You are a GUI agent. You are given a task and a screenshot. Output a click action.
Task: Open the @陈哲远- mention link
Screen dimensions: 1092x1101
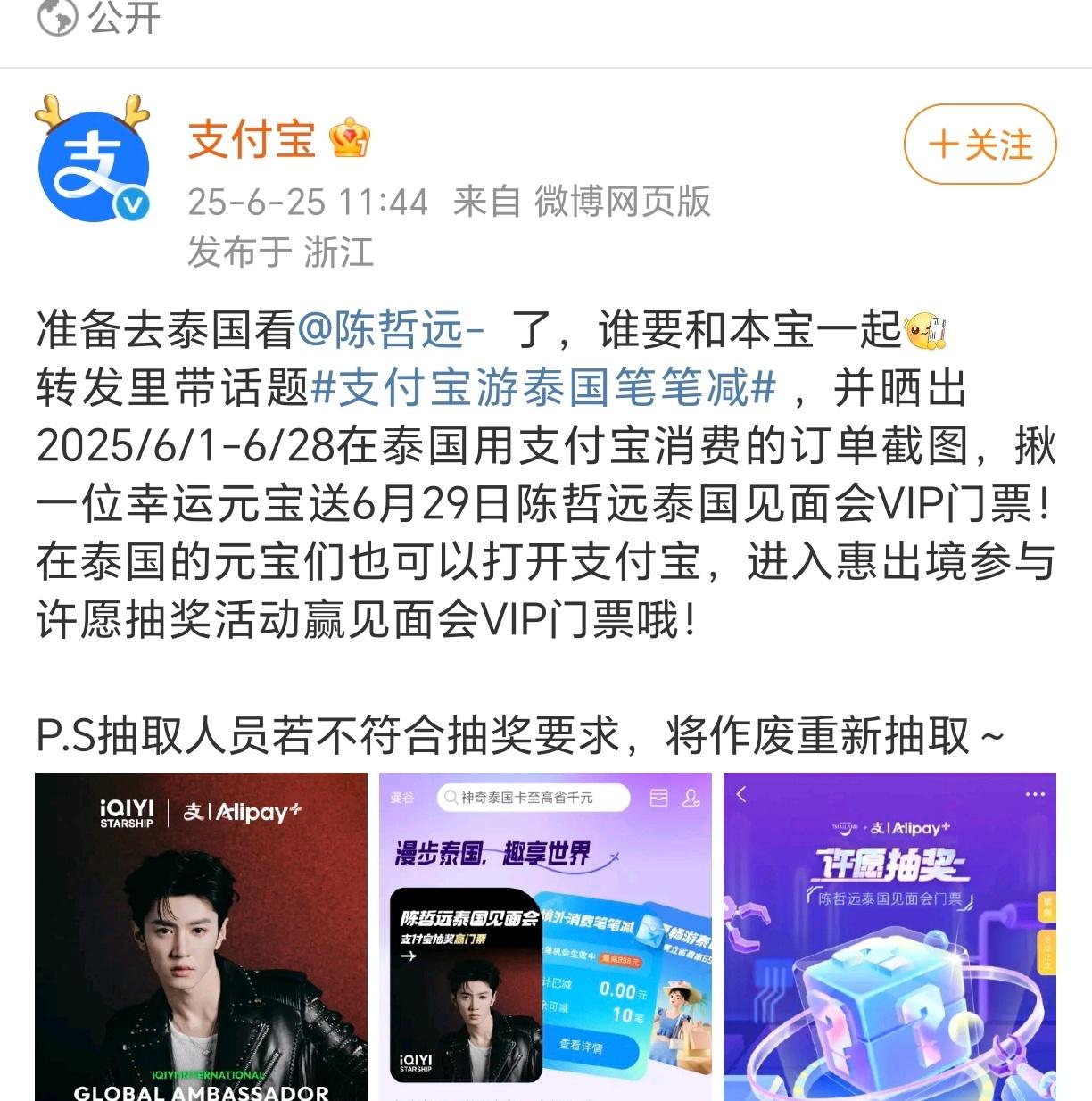(391, 330)
